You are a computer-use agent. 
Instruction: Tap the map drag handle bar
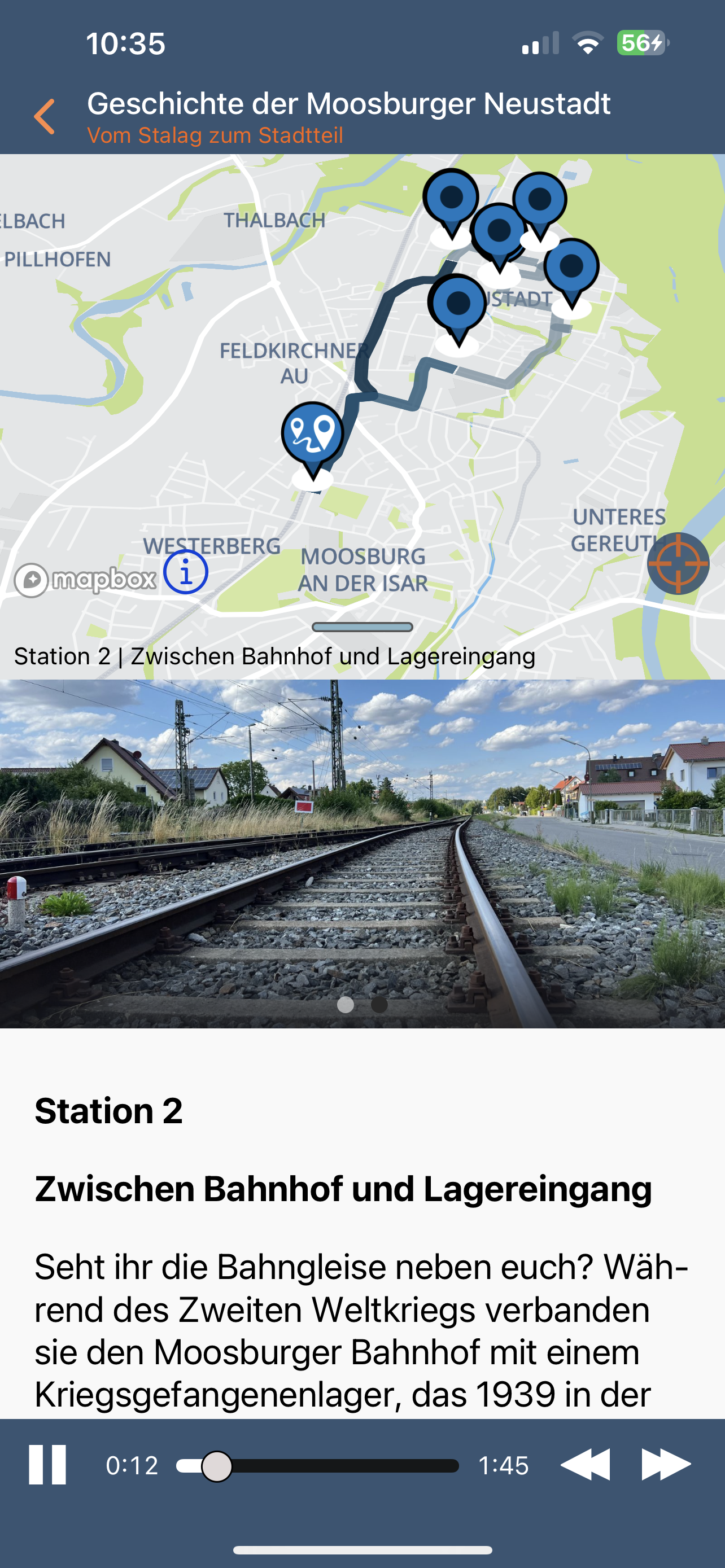point(362,627)
